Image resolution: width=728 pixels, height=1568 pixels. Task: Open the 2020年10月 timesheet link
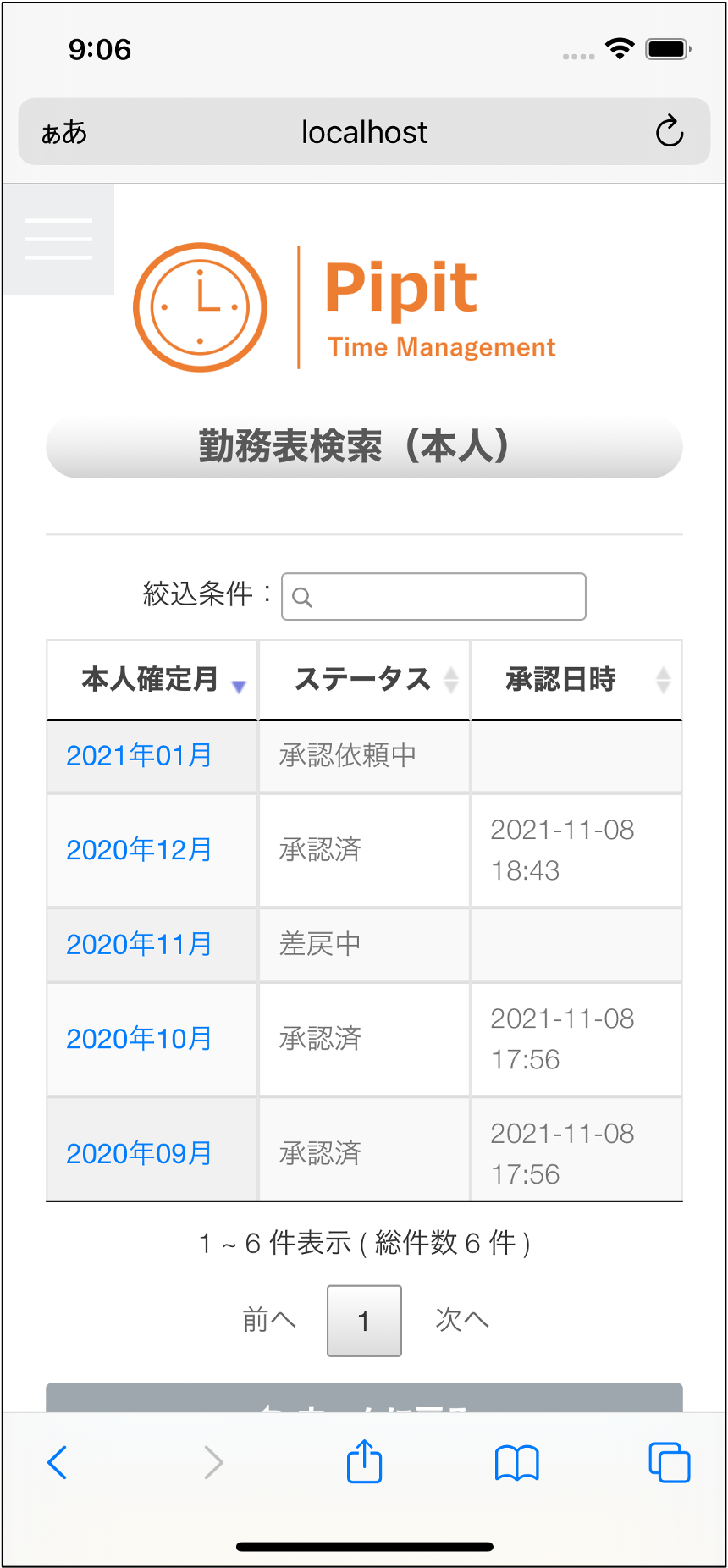tap(139, 1039)
